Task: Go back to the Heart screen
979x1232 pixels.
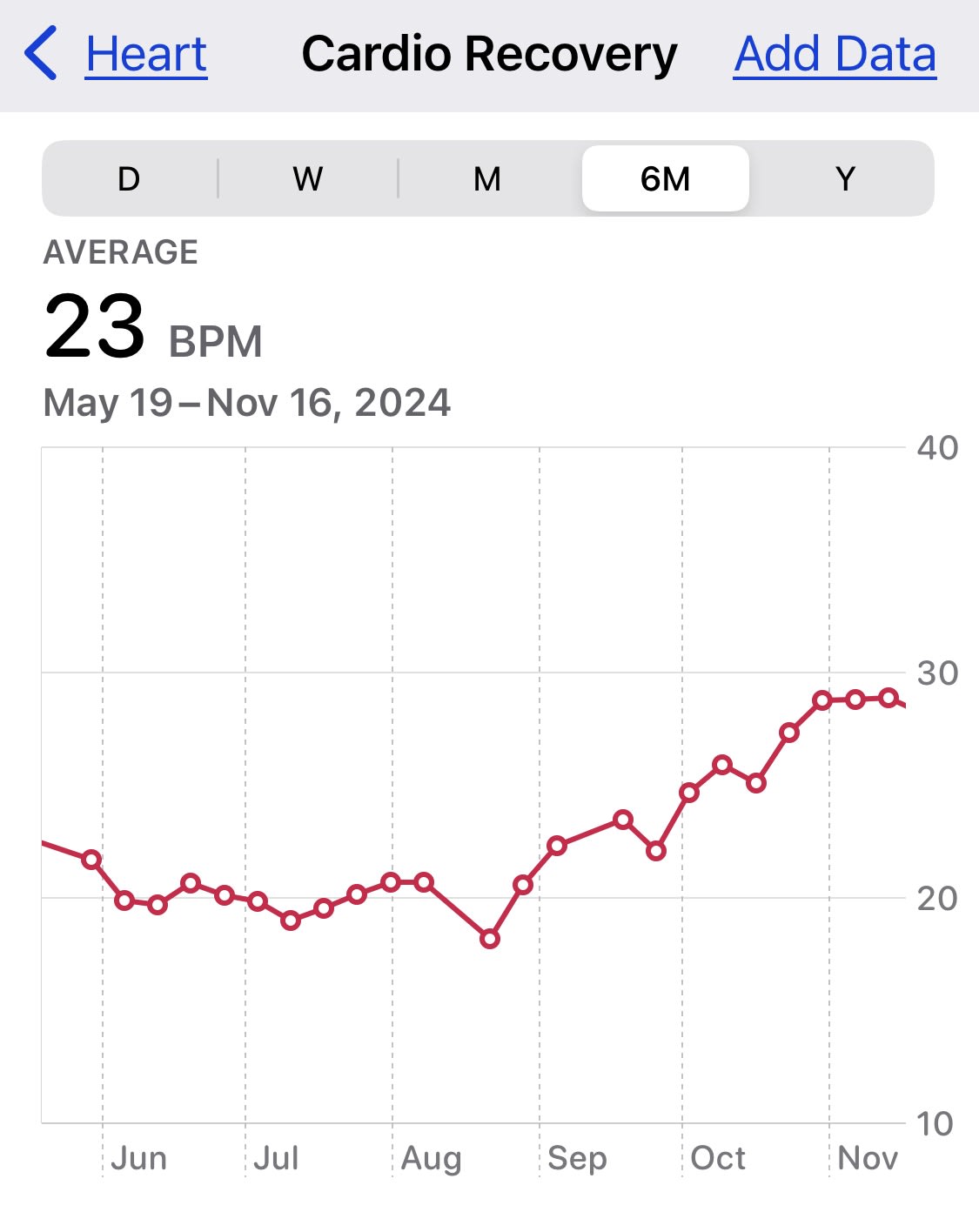Action: click(x=117, y=54)
